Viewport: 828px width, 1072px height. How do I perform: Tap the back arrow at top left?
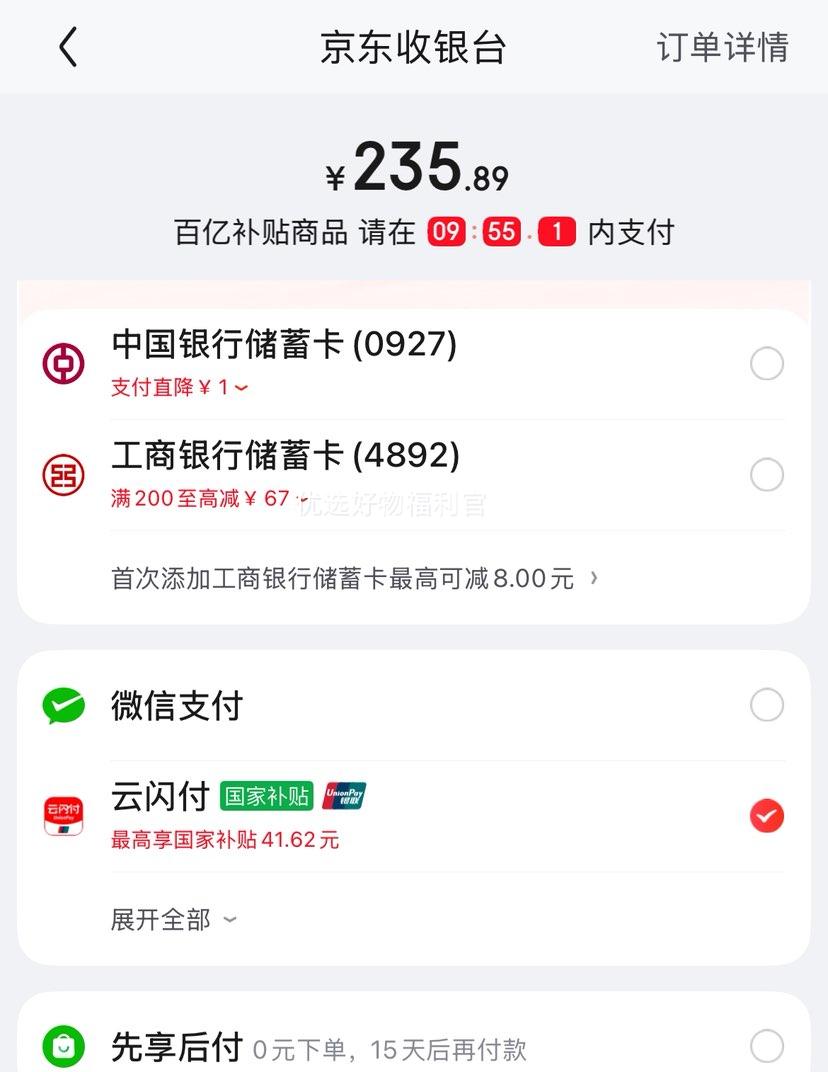67,46
